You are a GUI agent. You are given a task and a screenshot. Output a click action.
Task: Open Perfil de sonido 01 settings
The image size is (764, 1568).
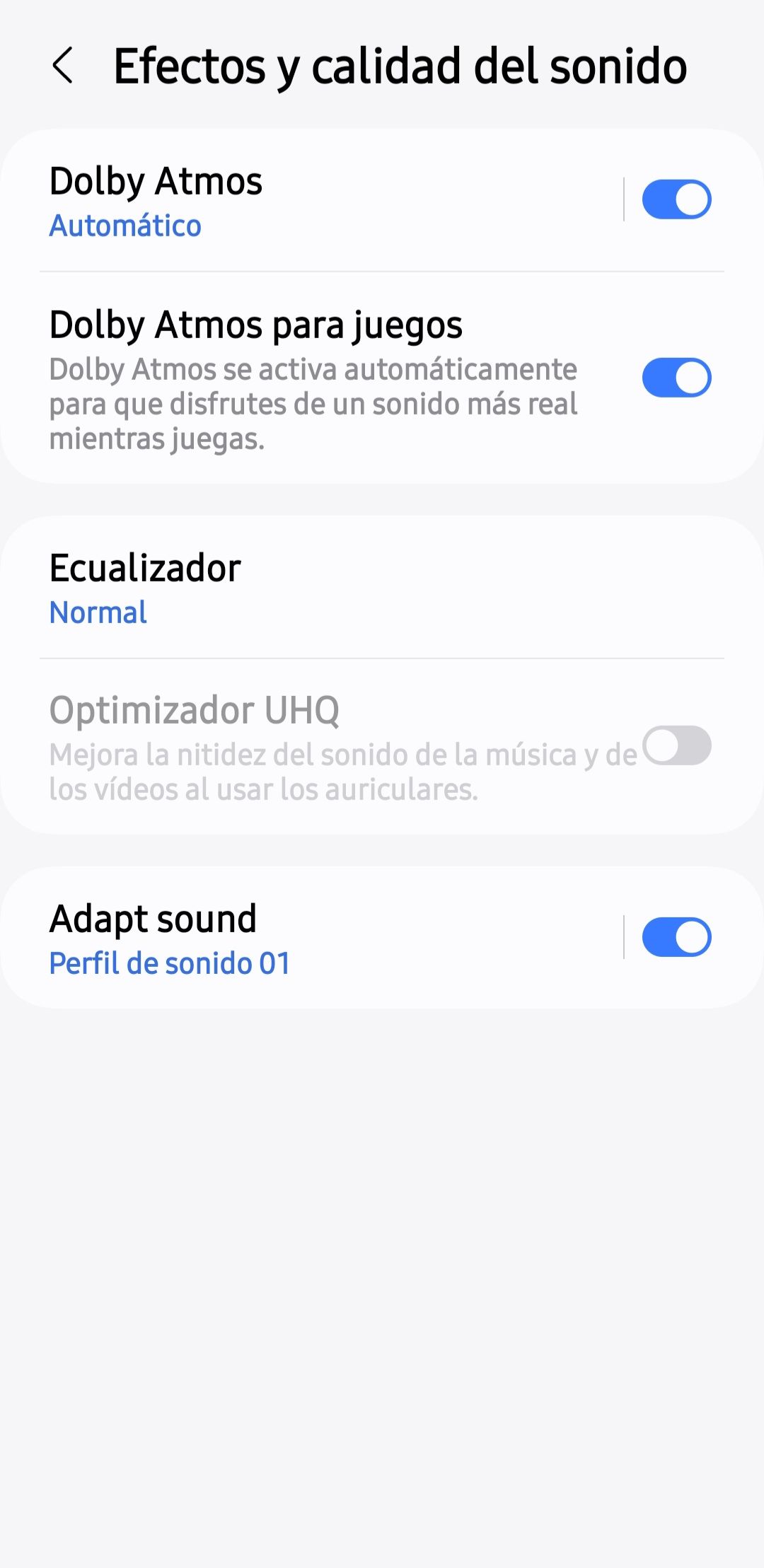point(170,962)
